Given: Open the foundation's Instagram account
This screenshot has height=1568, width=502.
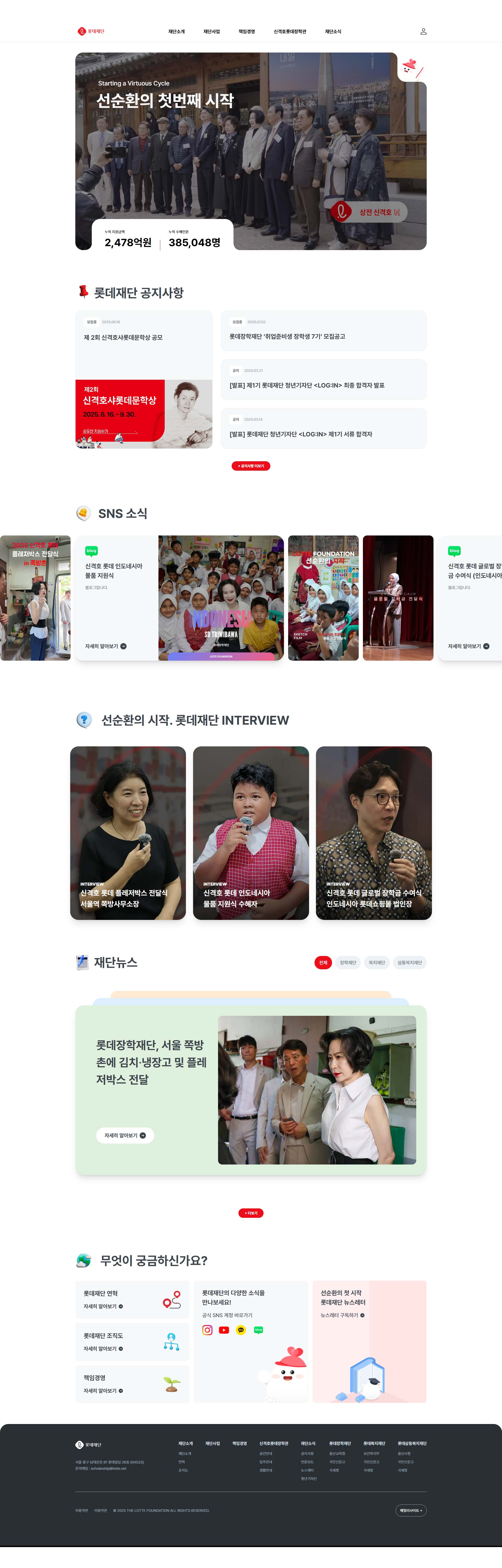Looking at the screenshot, I should [207, 1330].
